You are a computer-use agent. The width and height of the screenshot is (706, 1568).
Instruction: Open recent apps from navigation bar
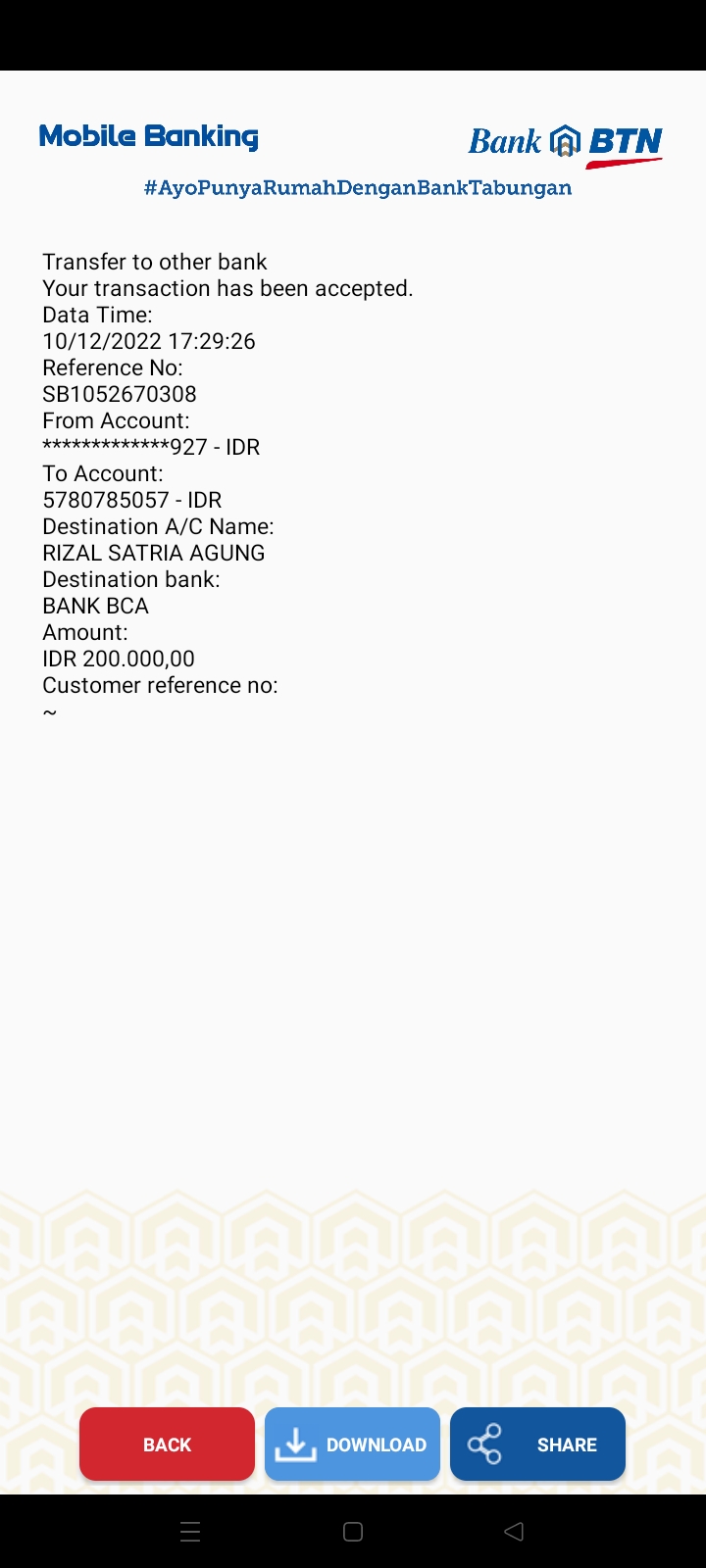(x=191, y=1532)
